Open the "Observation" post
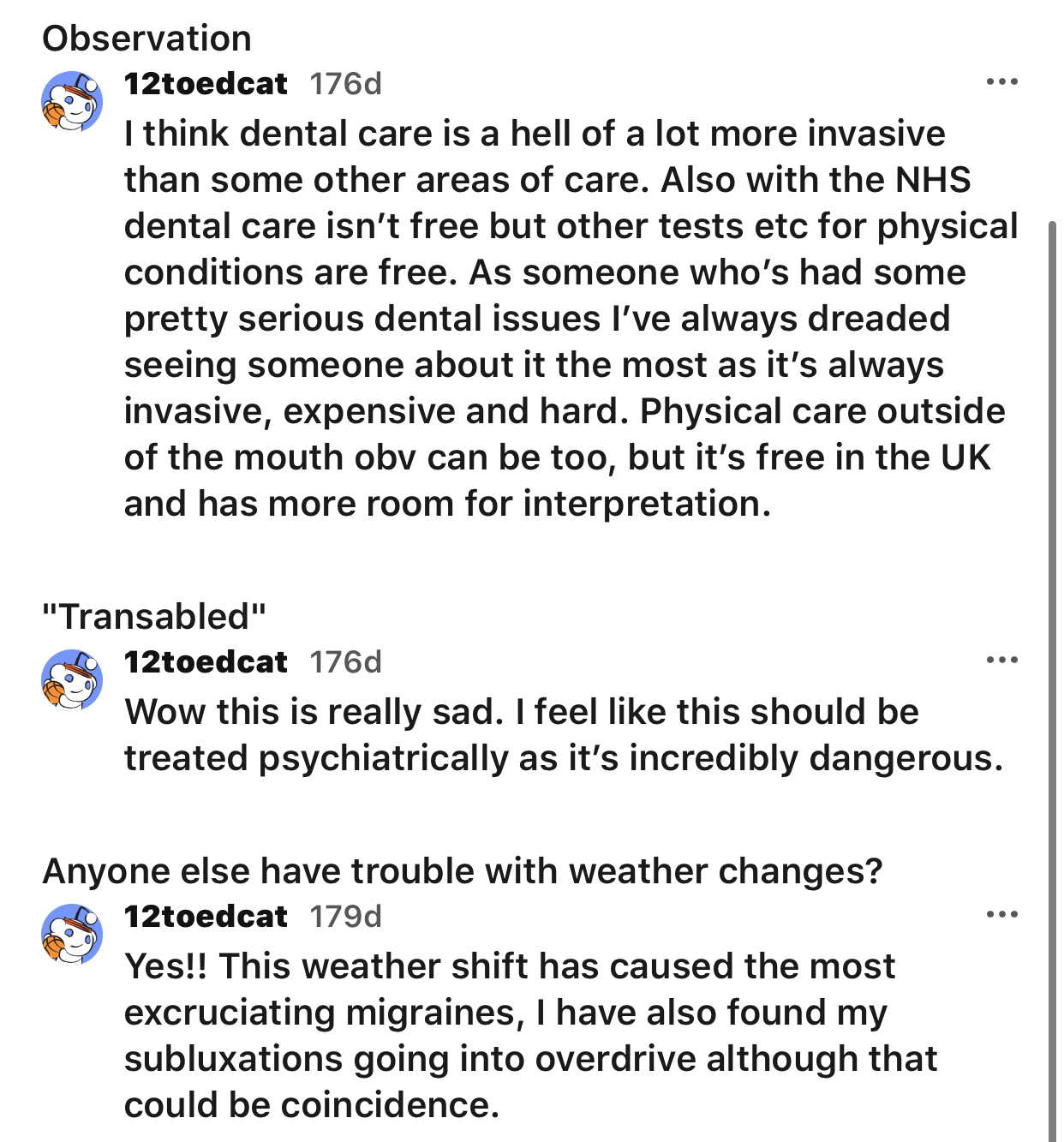Image resolution: width=1064 pixels, height=1142 pixels. 146,38
